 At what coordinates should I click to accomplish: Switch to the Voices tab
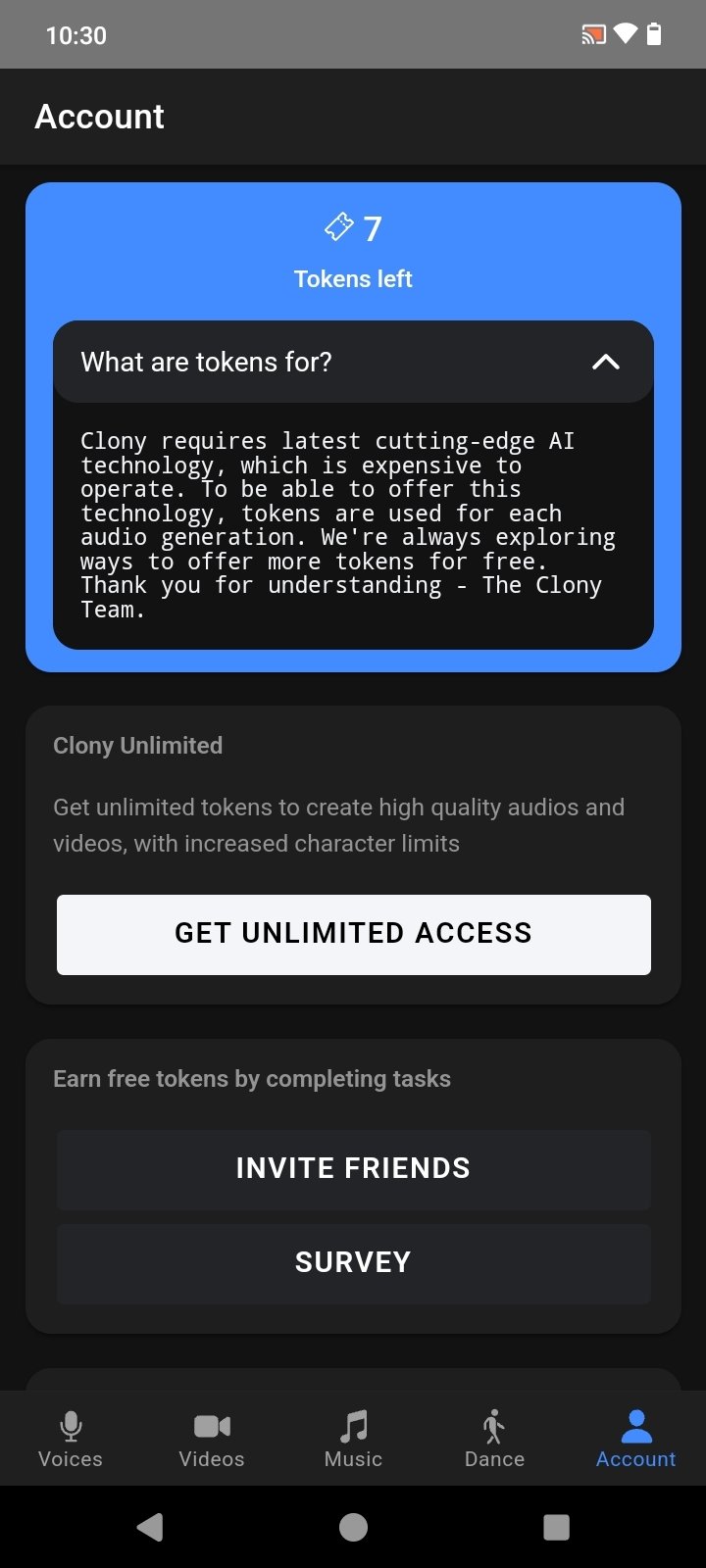[x=71, y=1439]
